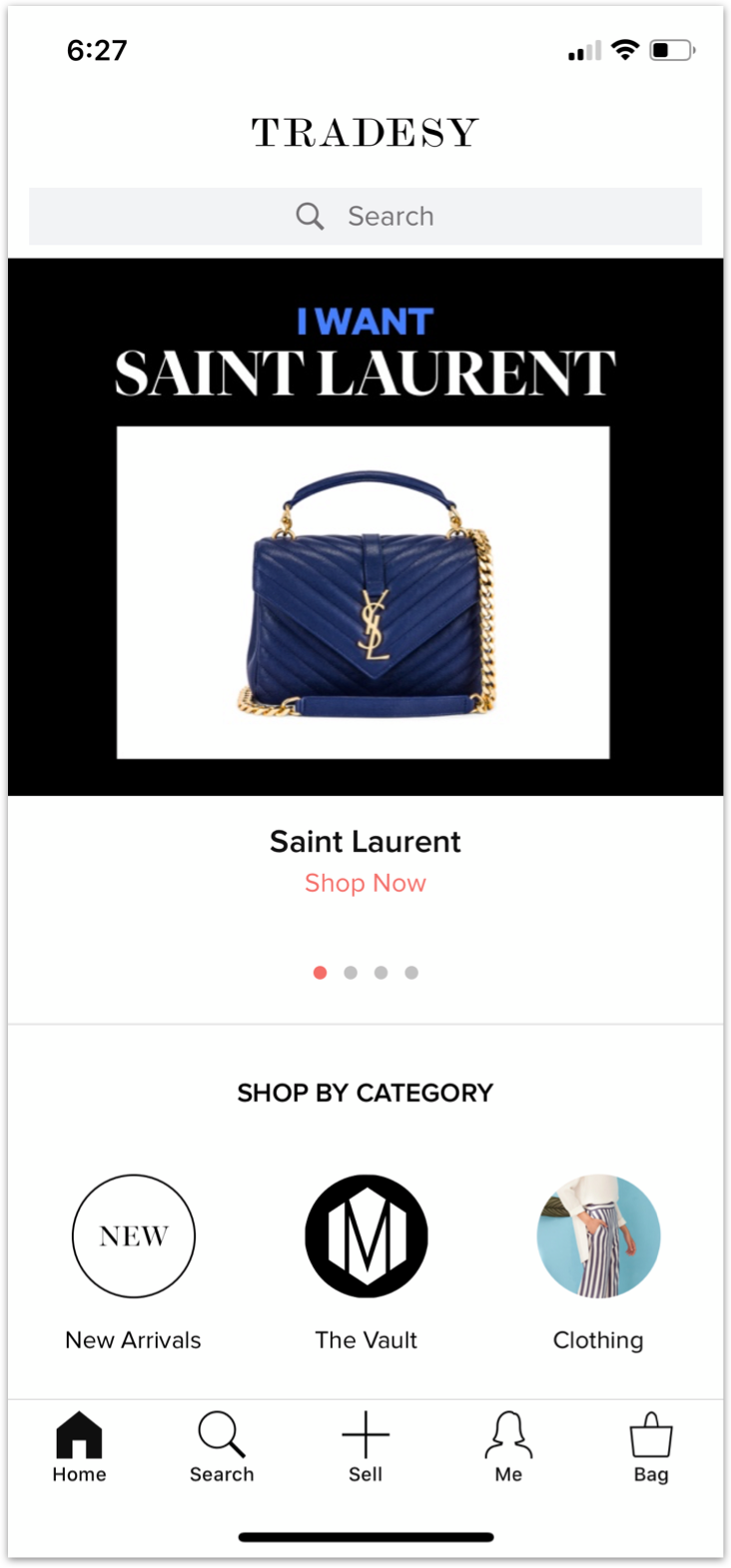Viewport: 731px width, 1568px height.
Task: Open the Sell tab
Action: click(365, 1446)
